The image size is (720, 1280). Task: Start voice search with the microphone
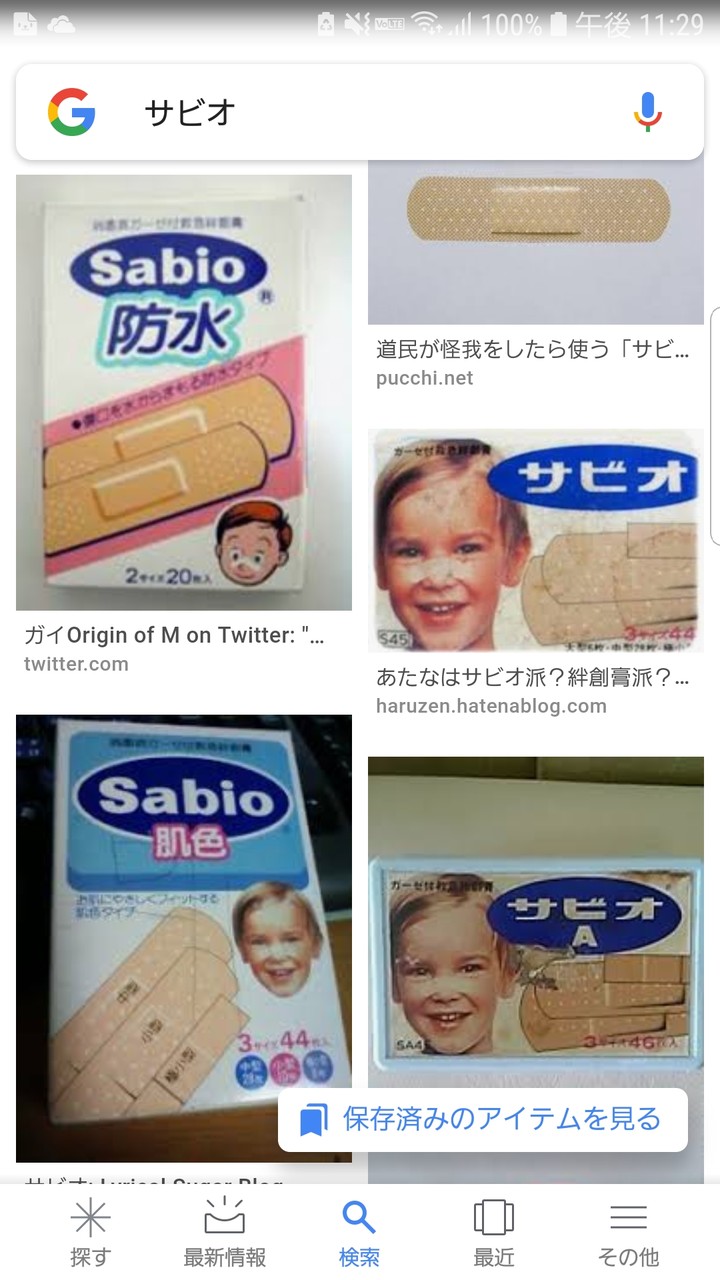coord(647,112)
